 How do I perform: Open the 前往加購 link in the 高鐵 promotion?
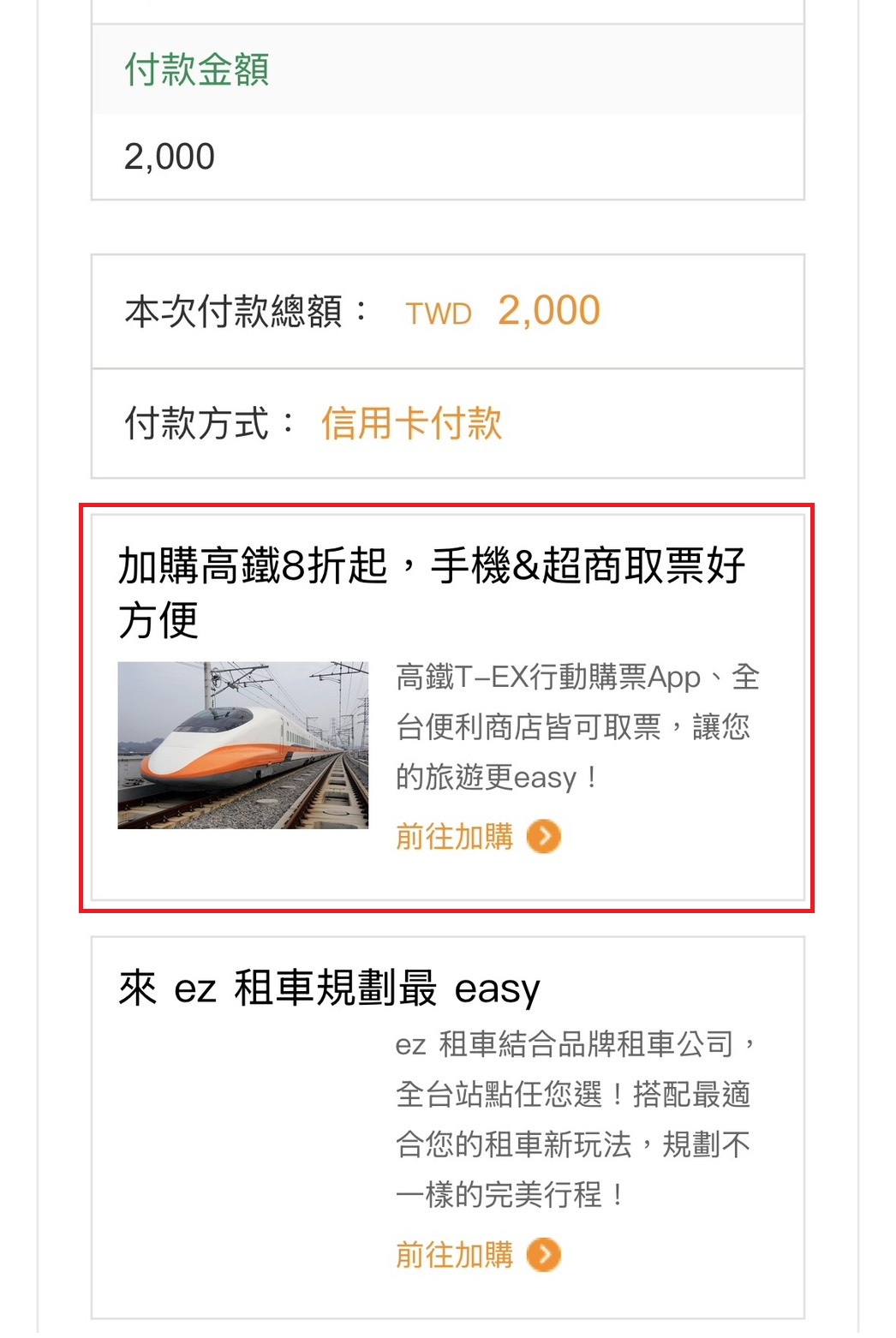[452, 838]
